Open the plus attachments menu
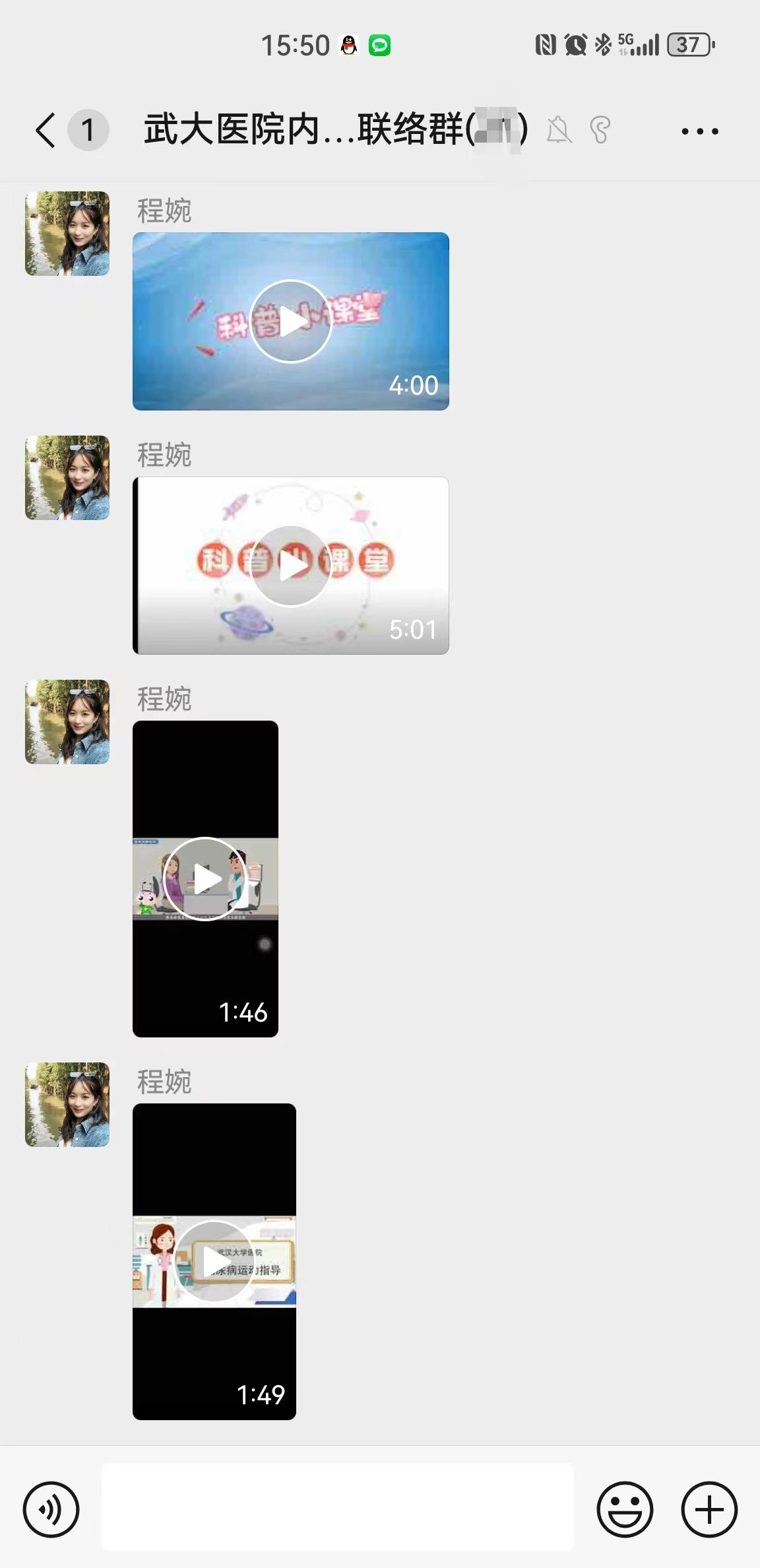 pyautogui.click(x=709, y=1509)
